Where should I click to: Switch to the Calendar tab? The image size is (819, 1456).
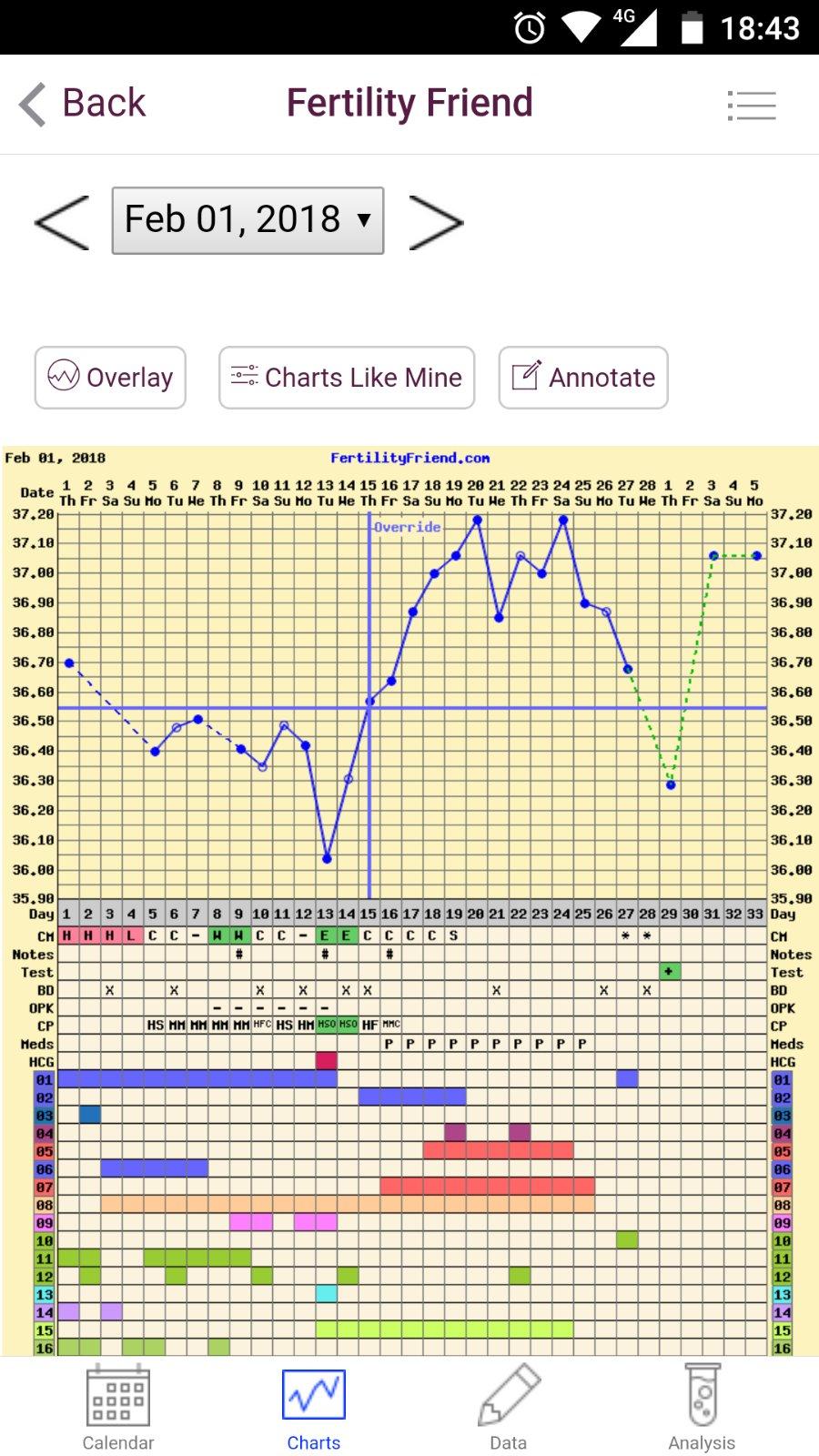pos(117,1408)
